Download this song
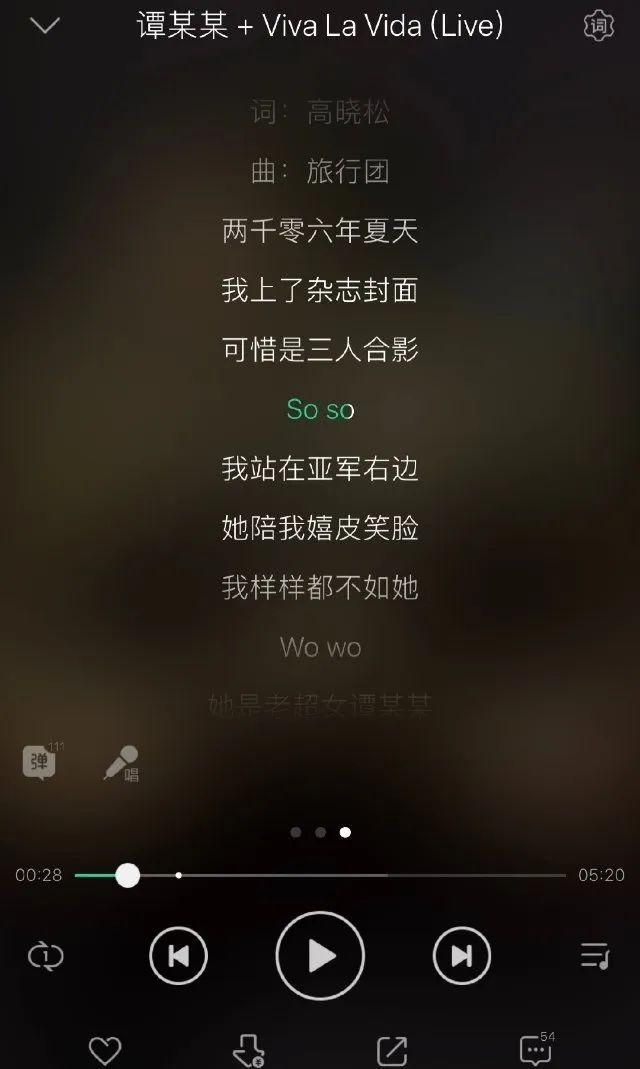The height and width of the screenshot is (1069, 640). pyautogui.click(x=247, y=1050)
